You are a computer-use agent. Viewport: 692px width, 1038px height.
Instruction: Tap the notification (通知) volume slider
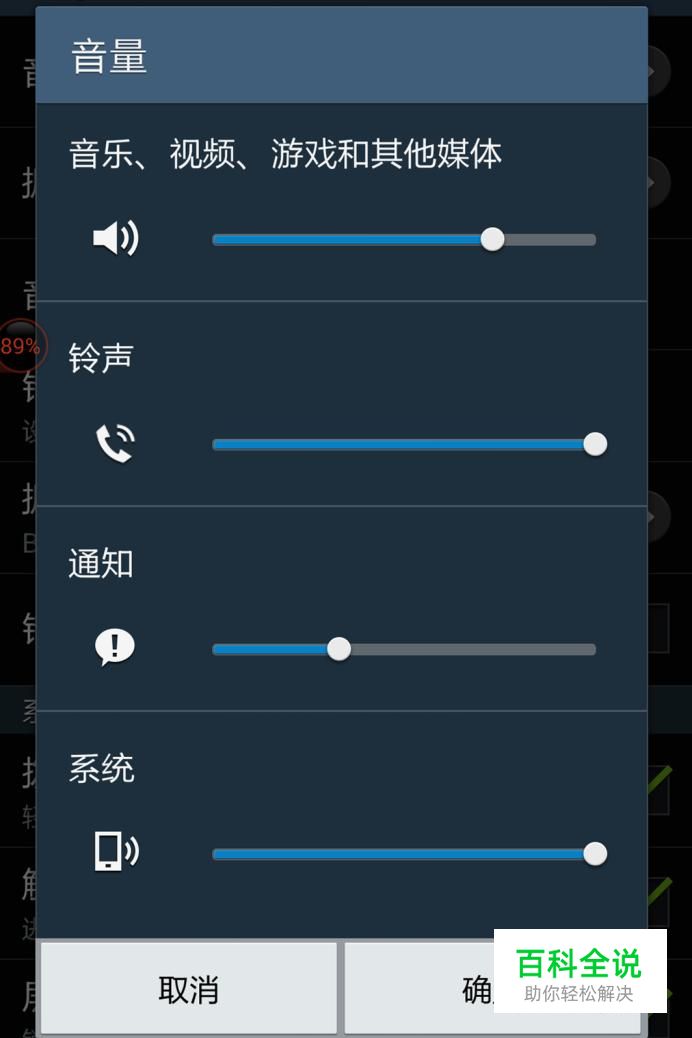403,649
